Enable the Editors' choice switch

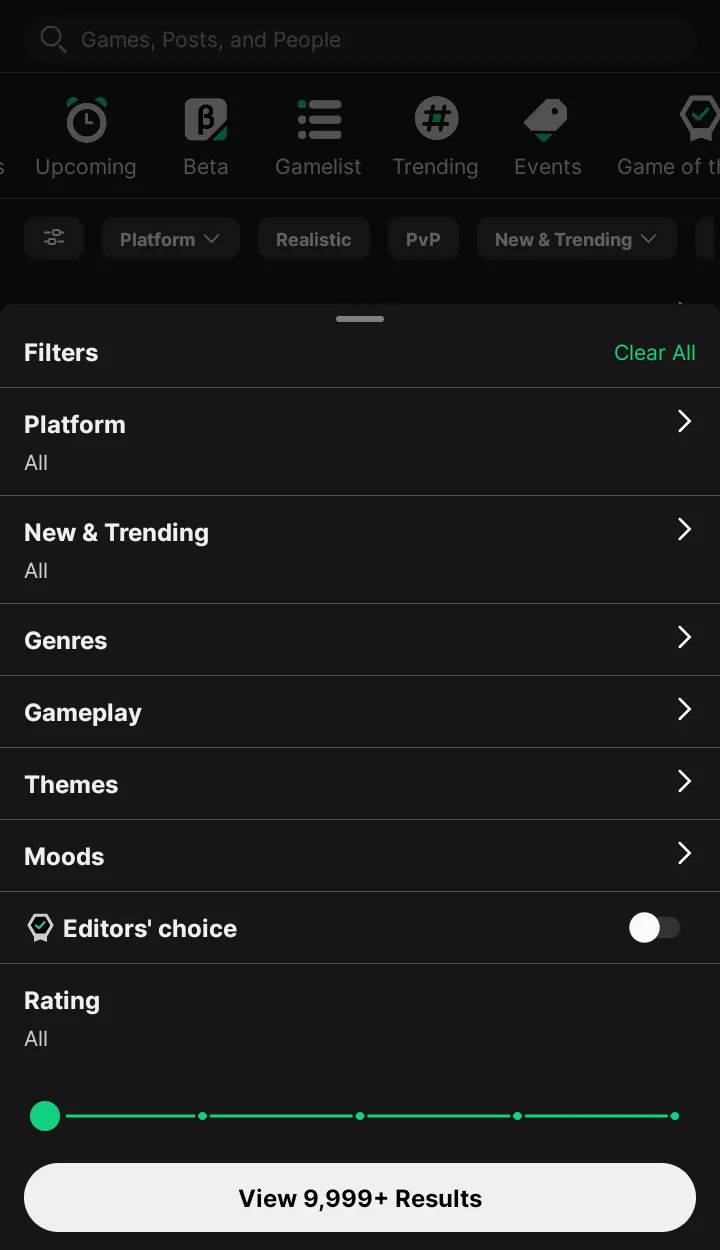pyautogui.click(x=655, y=927)
